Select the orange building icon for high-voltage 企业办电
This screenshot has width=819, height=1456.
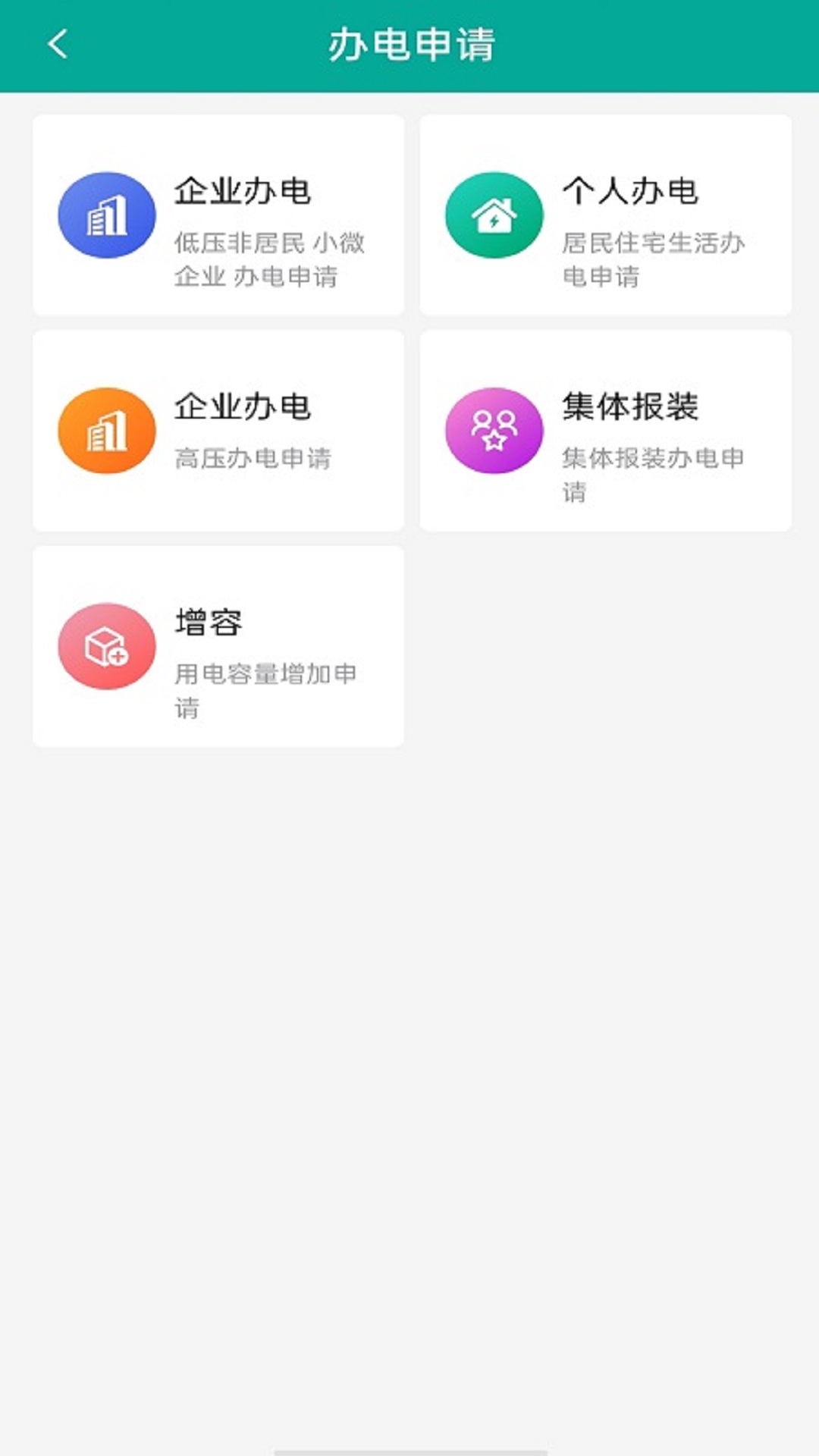(107, 430)
